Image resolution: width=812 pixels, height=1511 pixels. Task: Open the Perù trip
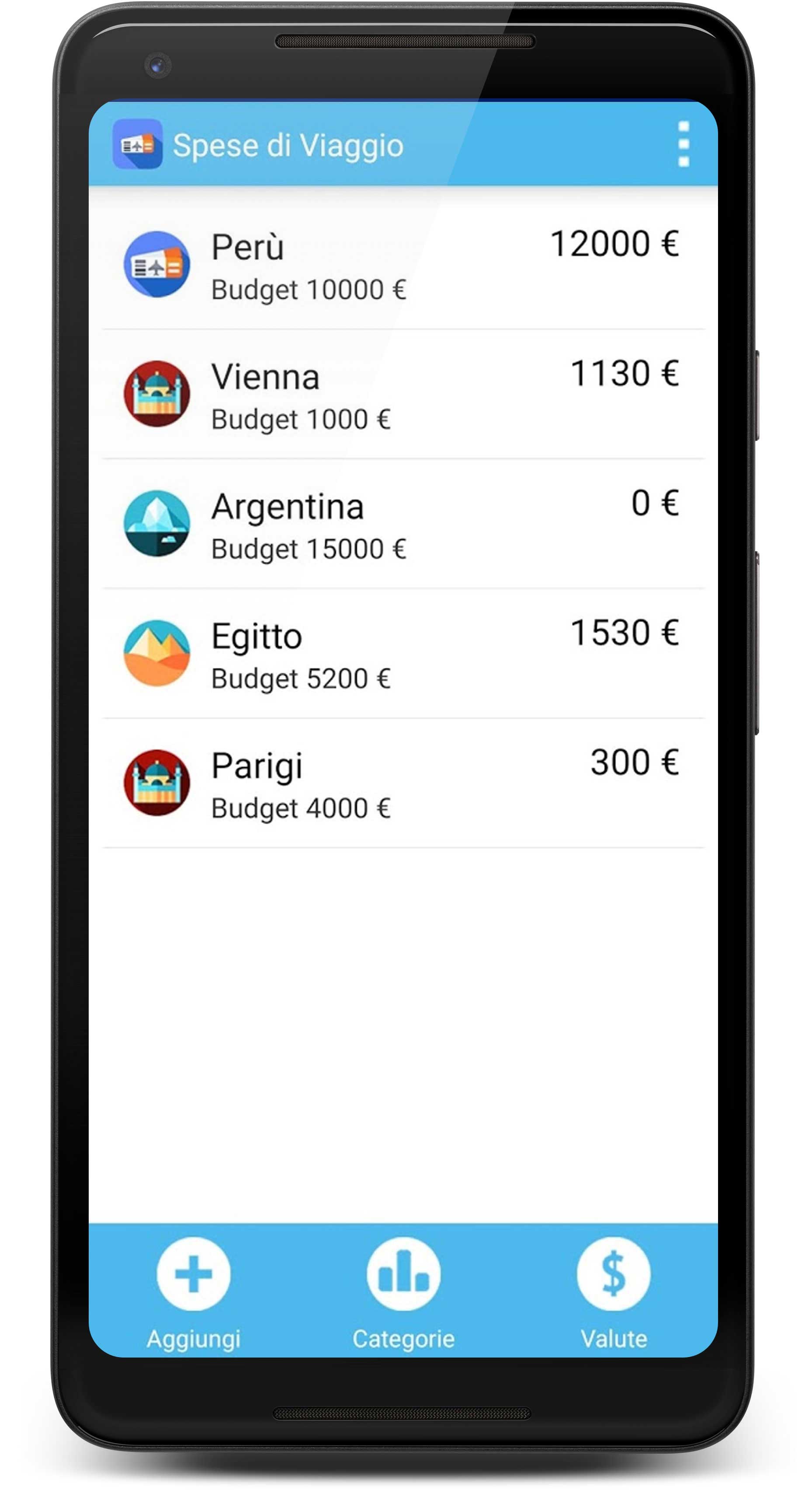point(403,265)
